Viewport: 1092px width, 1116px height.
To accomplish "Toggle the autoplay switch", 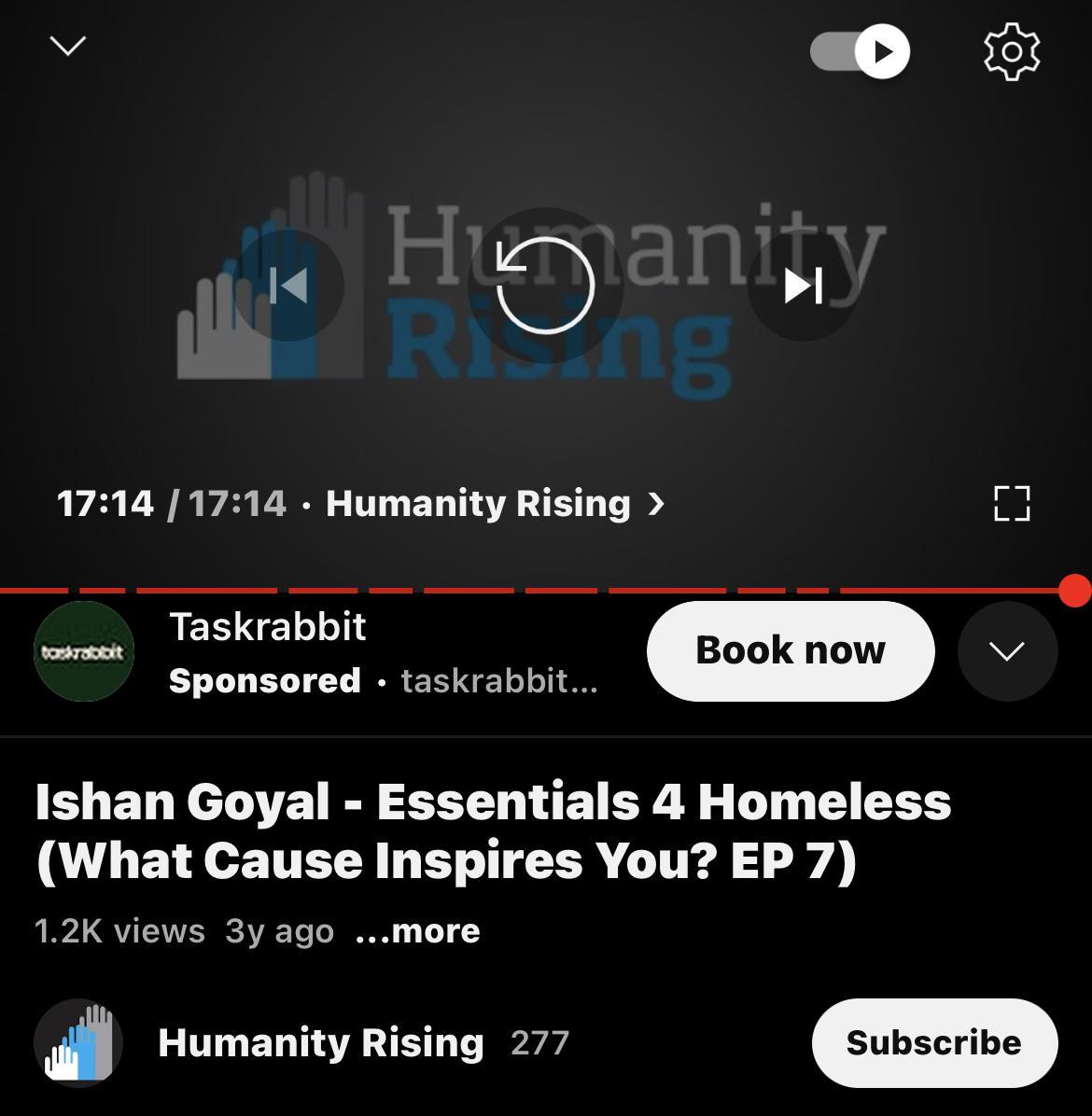I will 860,51.
